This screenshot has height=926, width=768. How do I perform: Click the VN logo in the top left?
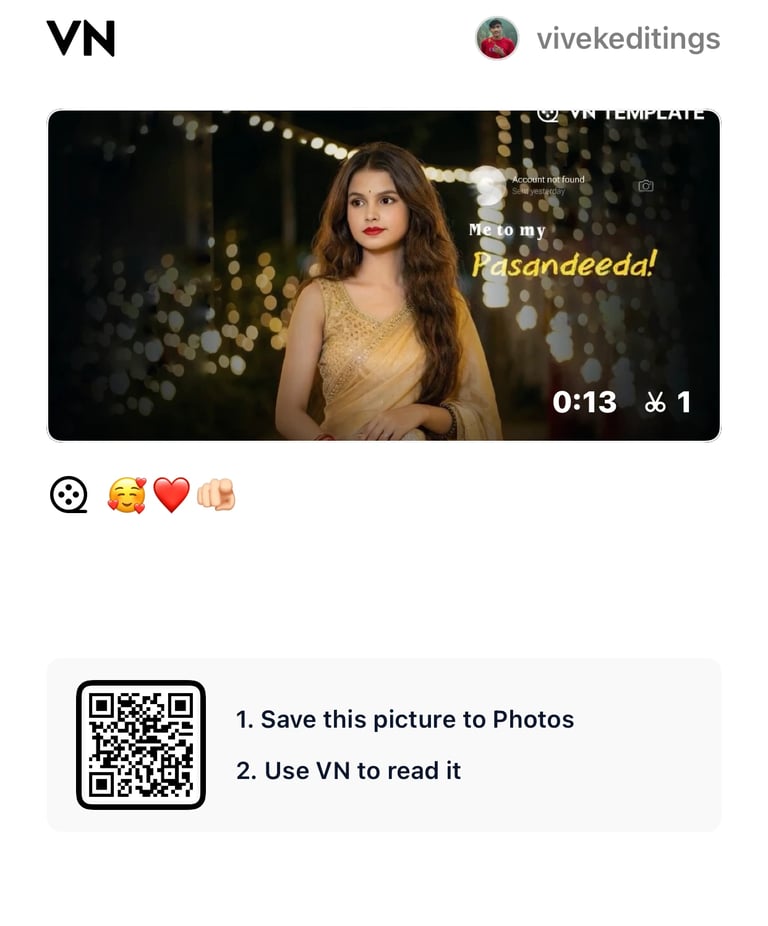pos(80,39)
